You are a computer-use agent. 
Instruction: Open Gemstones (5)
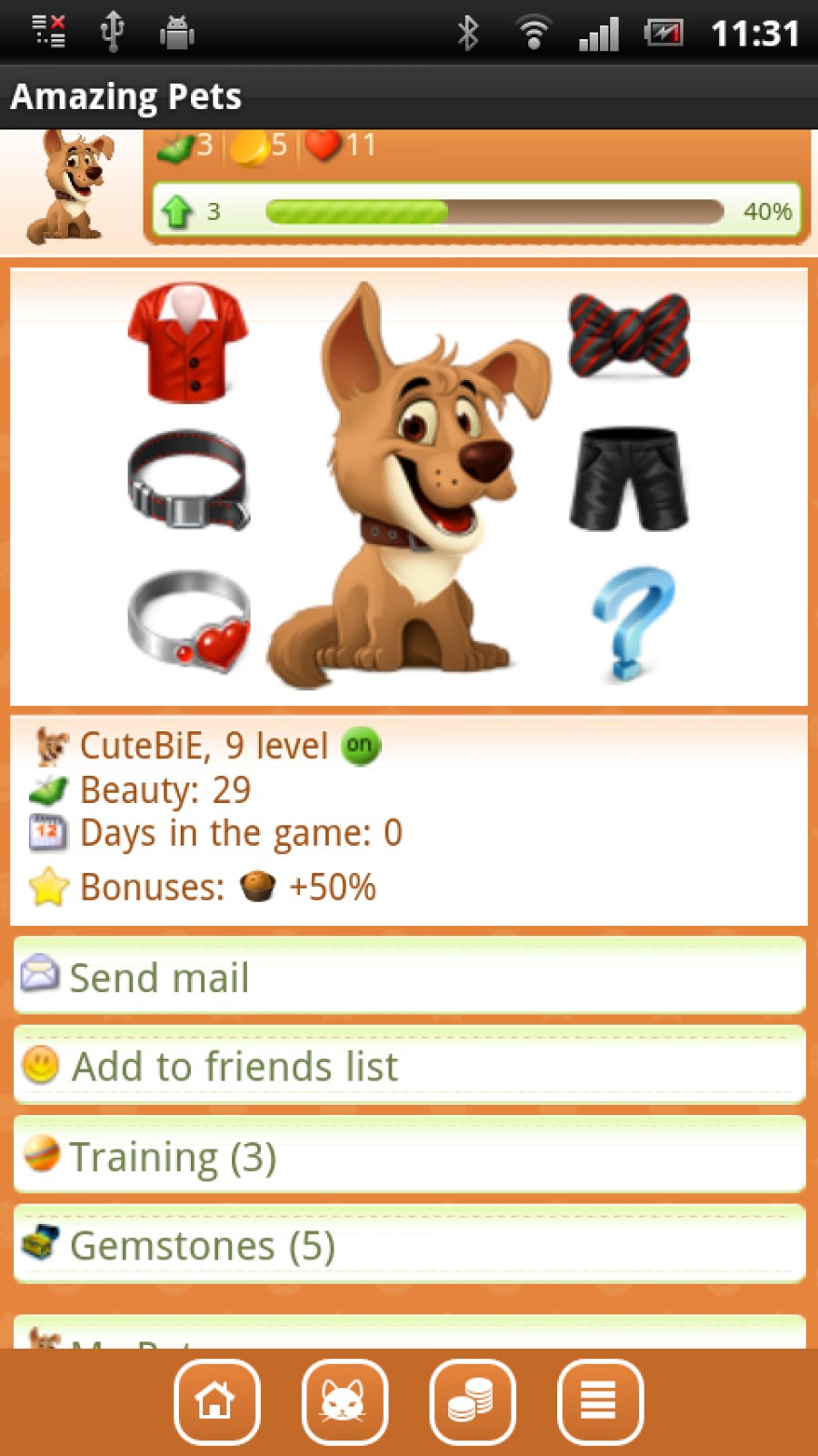coord(409,1245)
